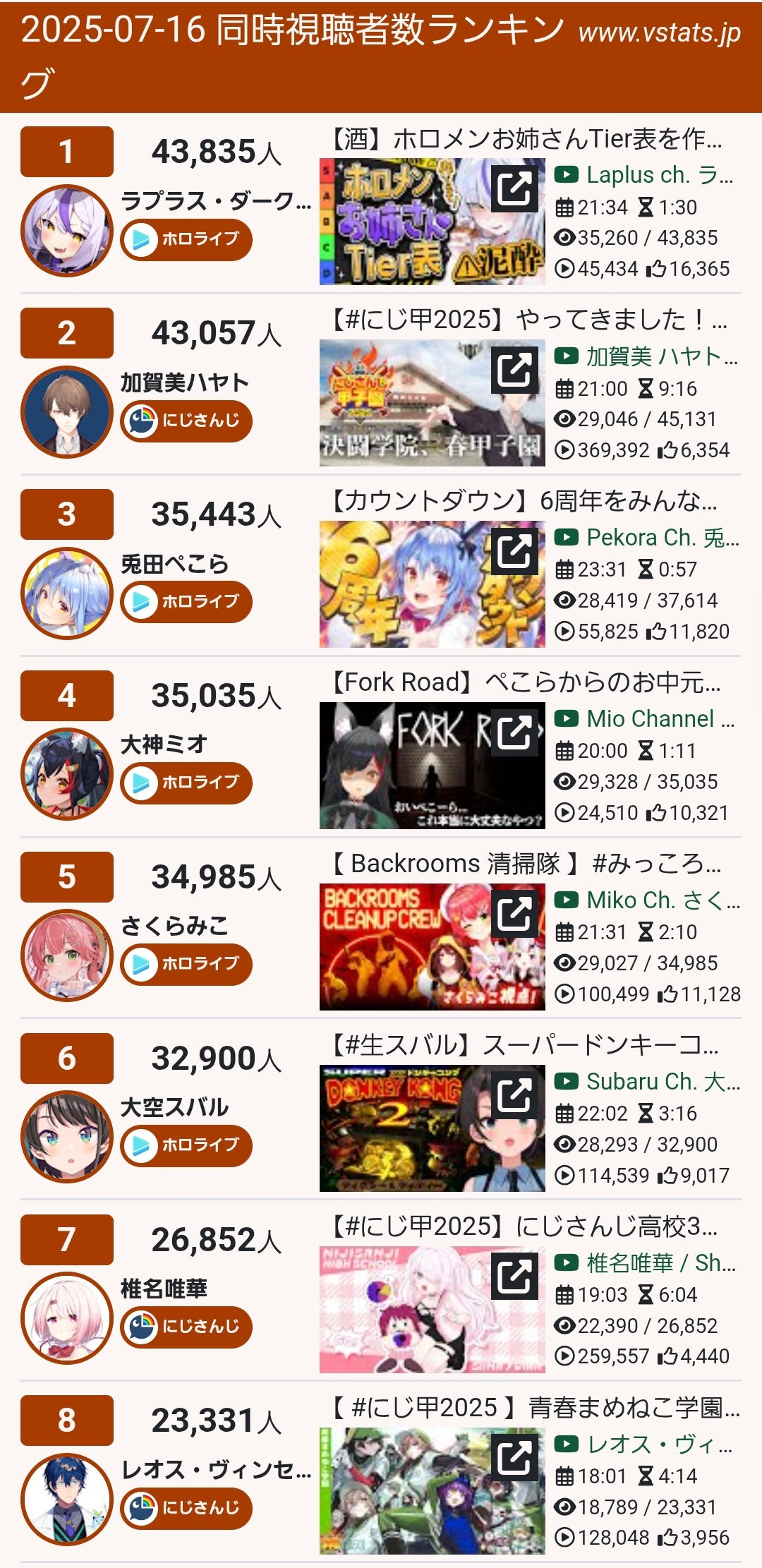The height and width of the screenshot is (1568, 762).
Task: Open the Subaru Ch. channel link
Action: coord(647,1082)
